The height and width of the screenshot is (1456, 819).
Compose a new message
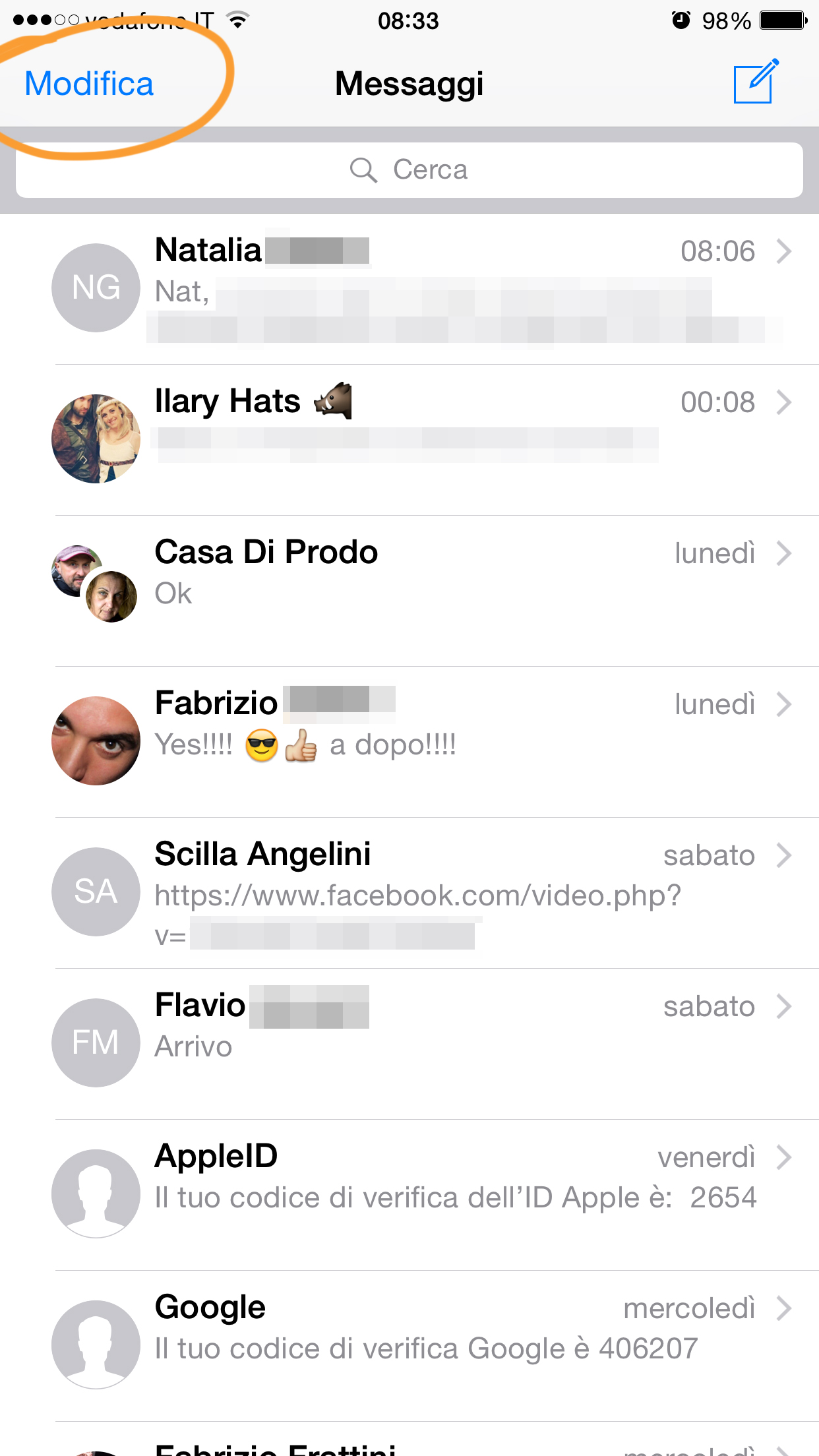[x=755, y=82]
